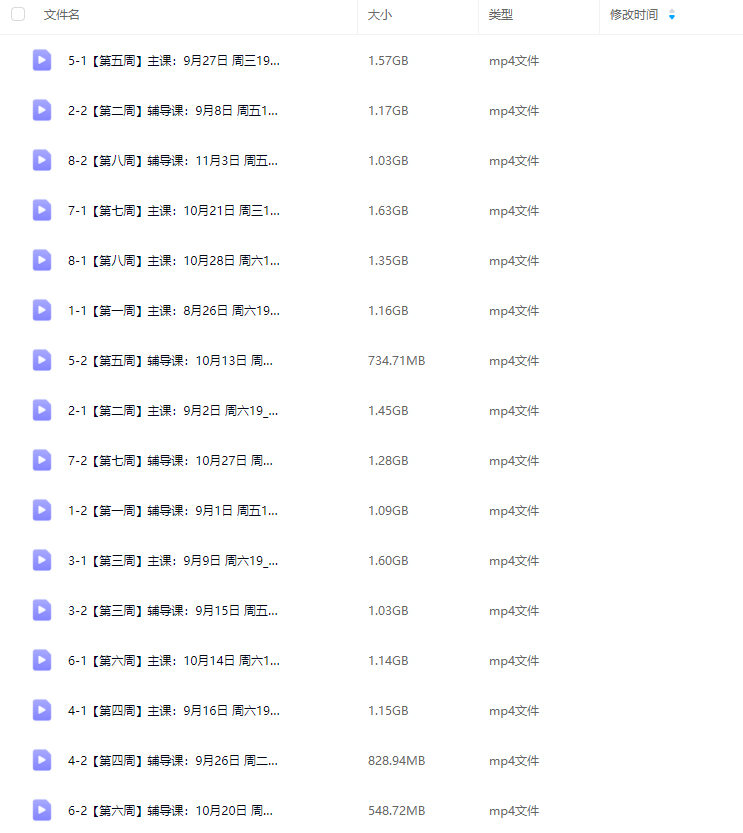Screen dimensions: 743x833
Task: Open 4-1【第四周】主课 9月16日
Action: (173, 711)
